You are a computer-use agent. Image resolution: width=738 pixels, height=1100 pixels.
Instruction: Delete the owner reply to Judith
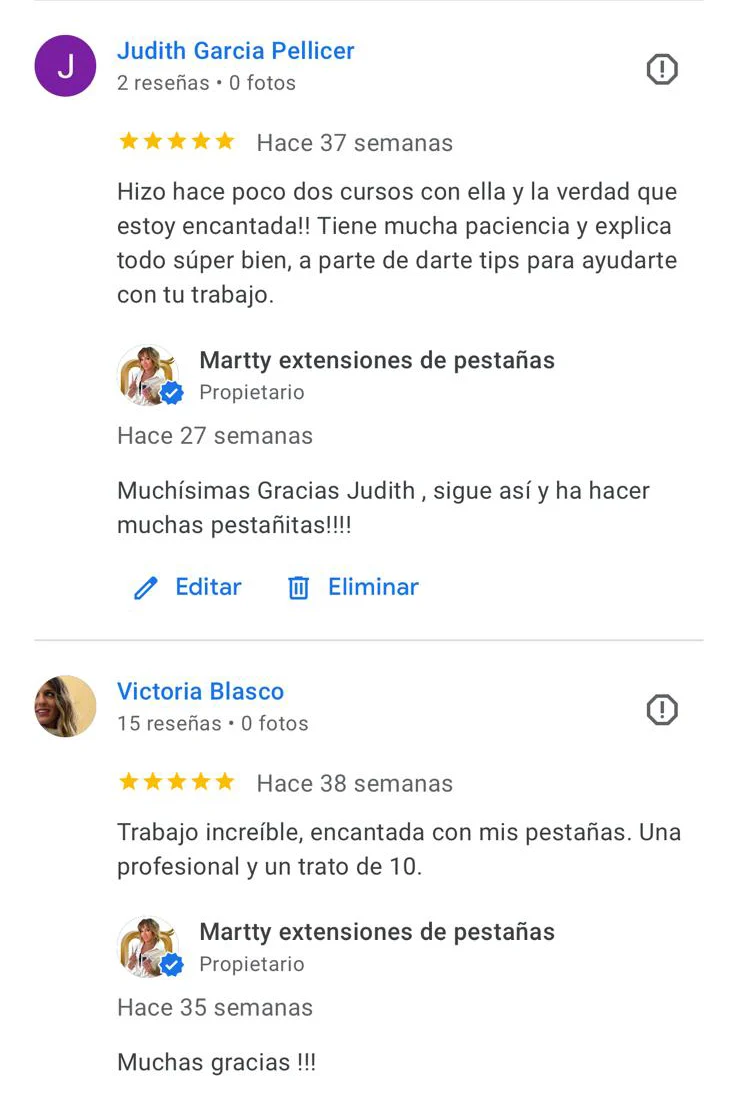[x=353, y=587]
